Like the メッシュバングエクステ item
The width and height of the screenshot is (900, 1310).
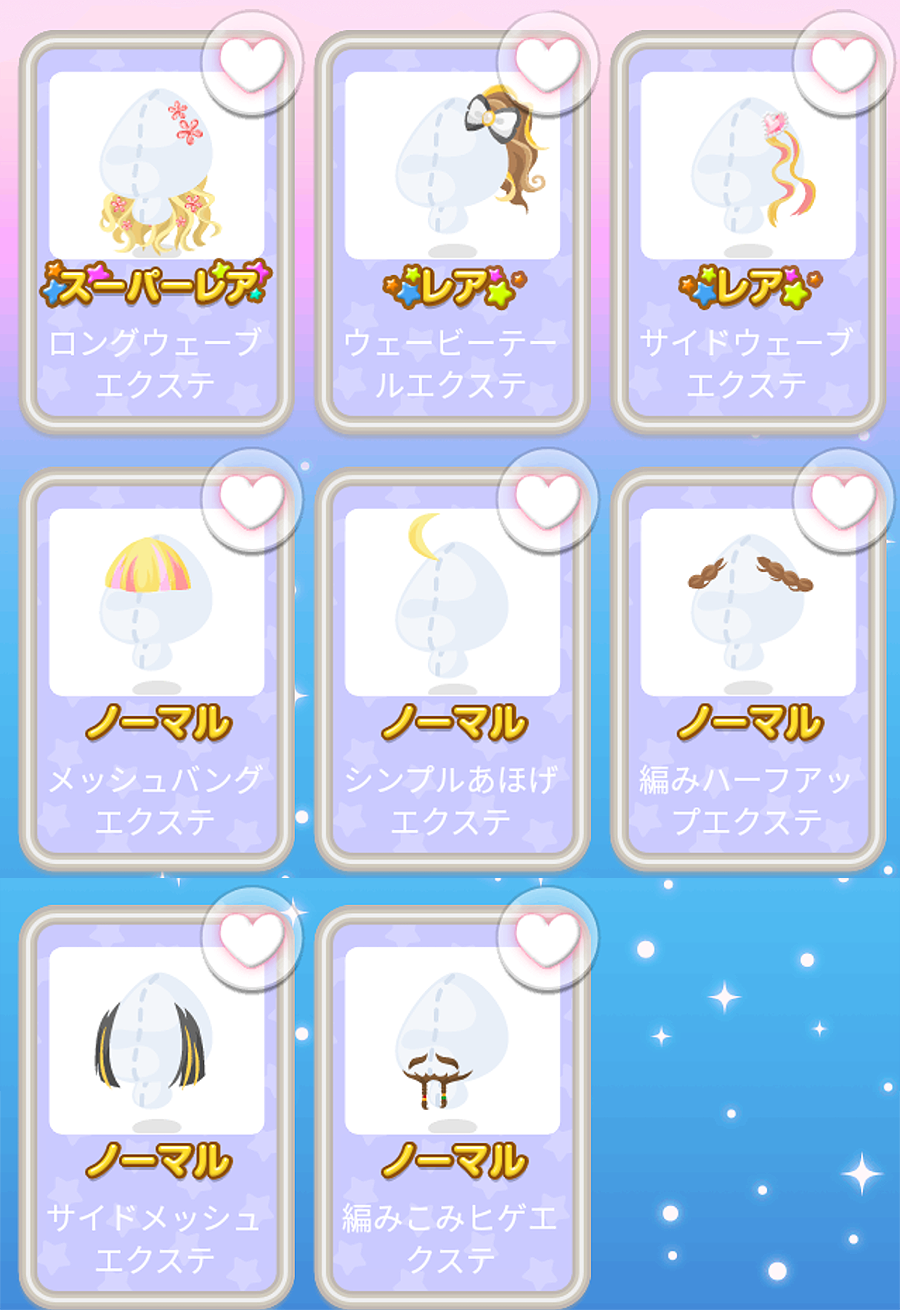pos(251,500)
